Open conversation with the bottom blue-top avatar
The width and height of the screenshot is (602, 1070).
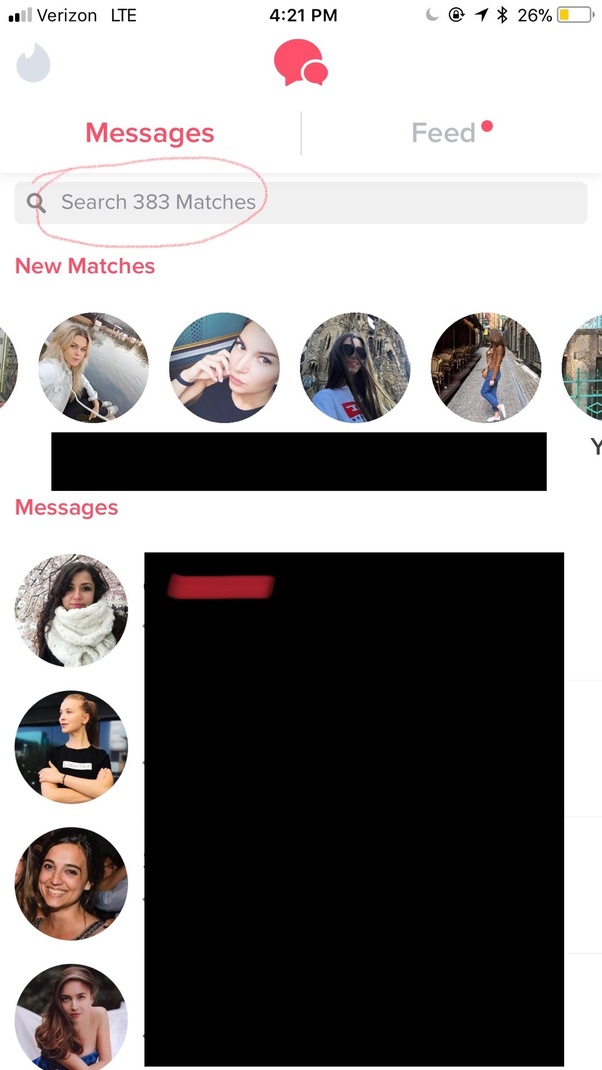click(x=71, y=1018)
